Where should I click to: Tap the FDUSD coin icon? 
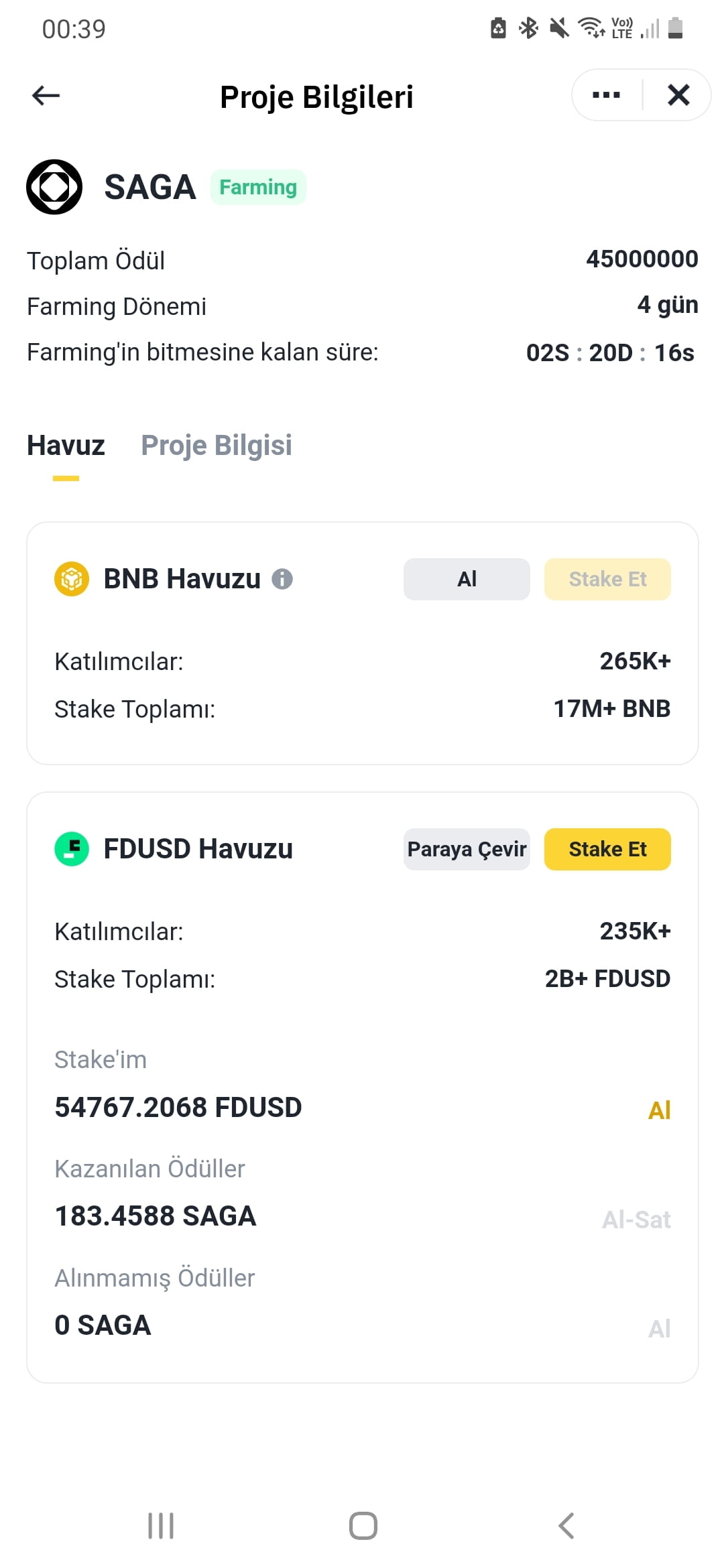(x=70, y=848)
